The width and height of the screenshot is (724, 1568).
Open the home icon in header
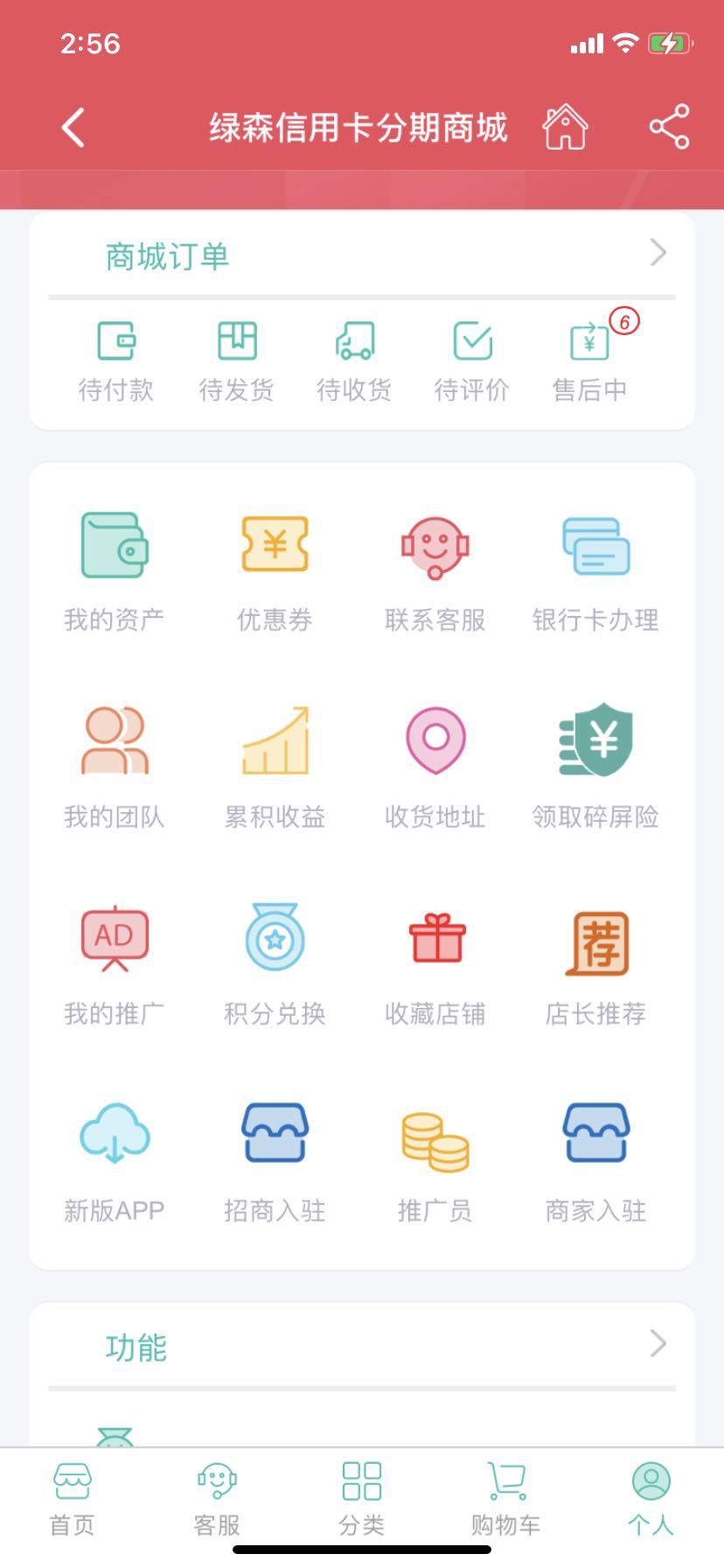click(565, 128)
